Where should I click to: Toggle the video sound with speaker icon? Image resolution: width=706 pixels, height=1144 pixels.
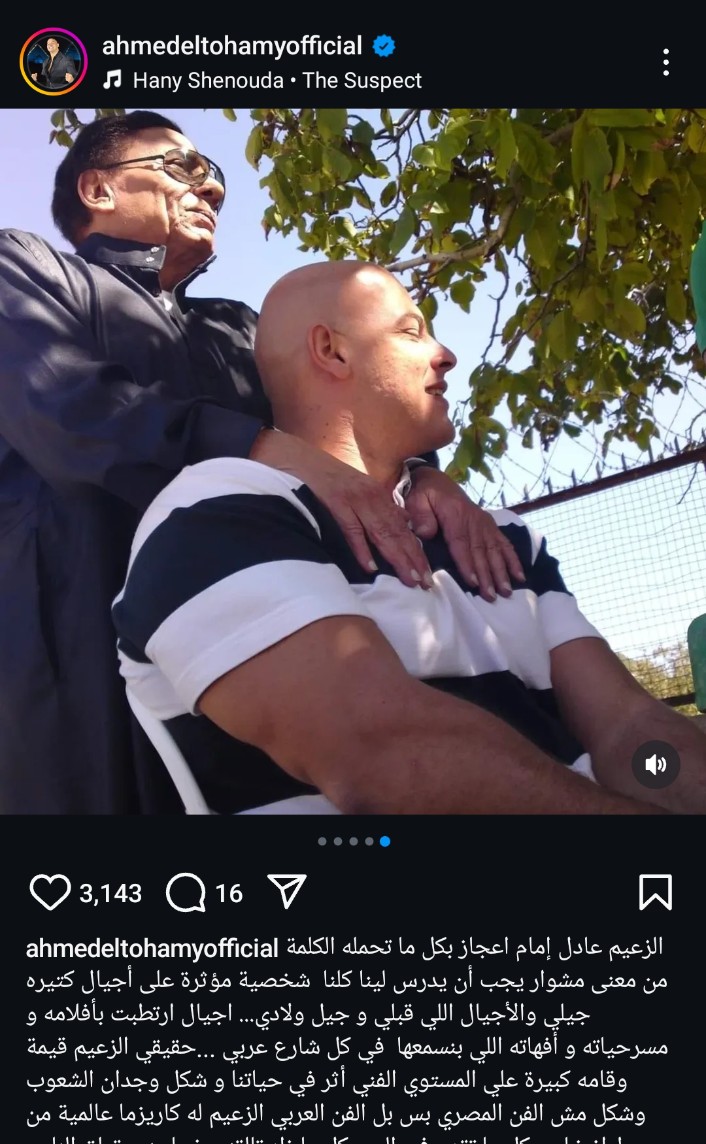point(656,765)
